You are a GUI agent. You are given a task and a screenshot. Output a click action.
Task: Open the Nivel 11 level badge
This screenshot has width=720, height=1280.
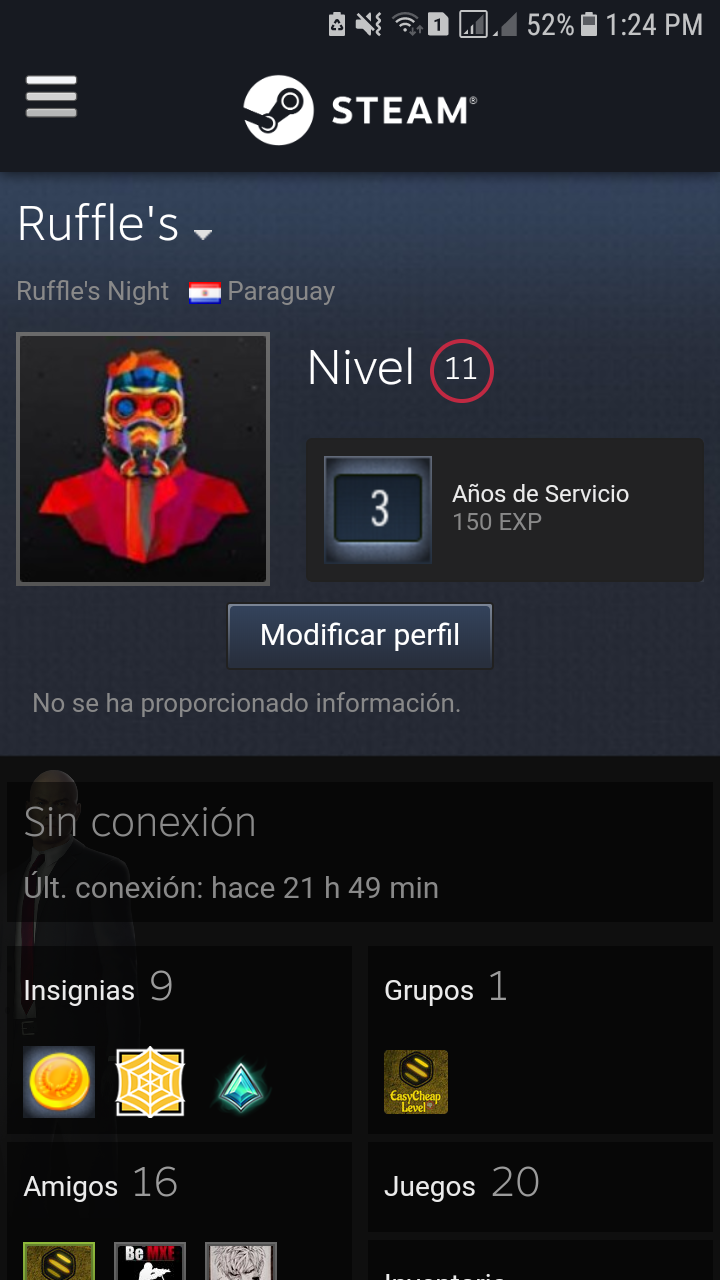point(461,370)
